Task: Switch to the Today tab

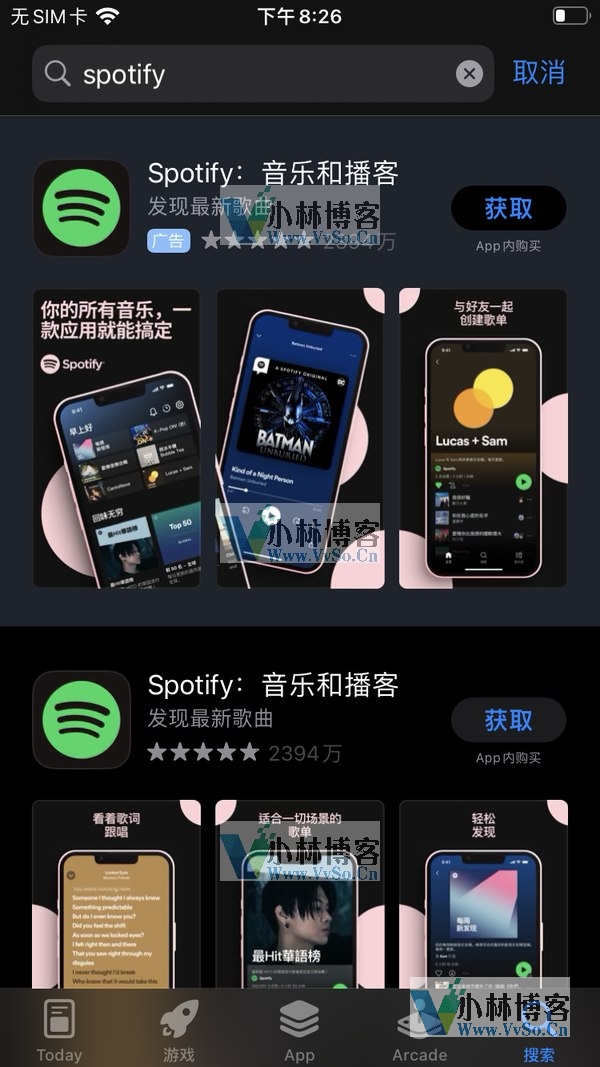Action: point(59,1030)
